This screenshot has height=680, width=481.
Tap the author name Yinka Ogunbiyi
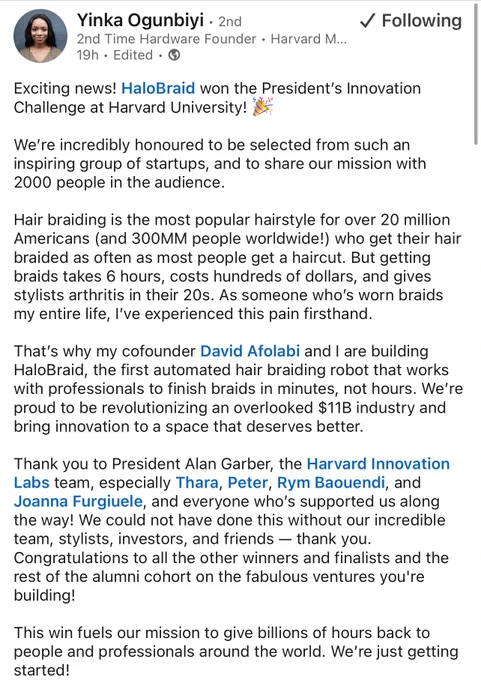[140, 20]
